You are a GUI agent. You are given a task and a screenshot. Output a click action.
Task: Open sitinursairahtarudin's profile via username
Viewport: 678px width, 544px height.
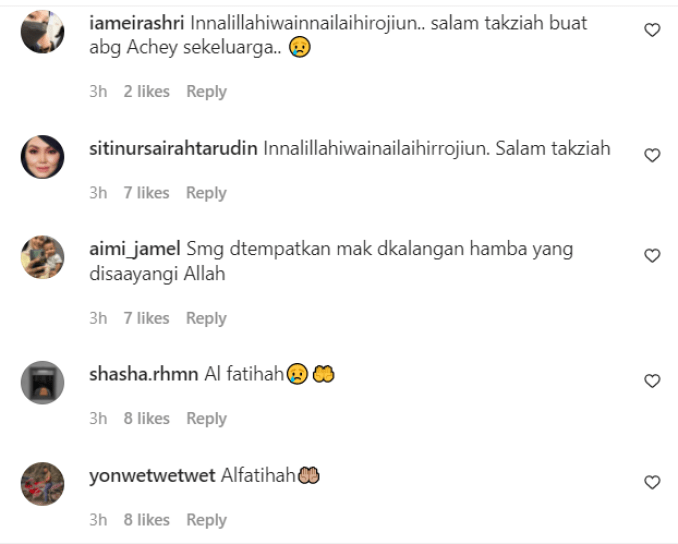click(x=174, y=149)
